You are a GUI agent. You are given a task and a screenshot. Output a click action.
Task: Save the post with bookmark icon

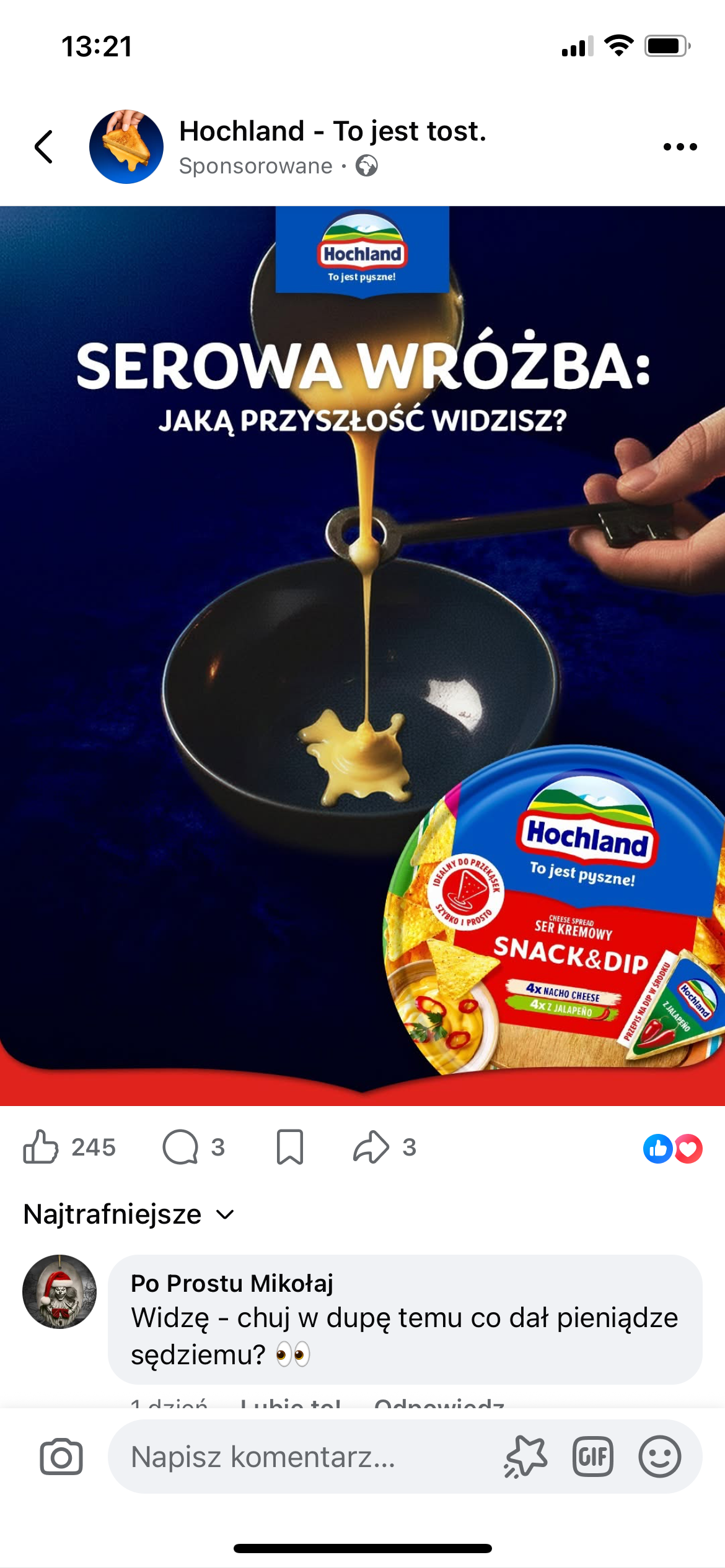pos(289,1147)
